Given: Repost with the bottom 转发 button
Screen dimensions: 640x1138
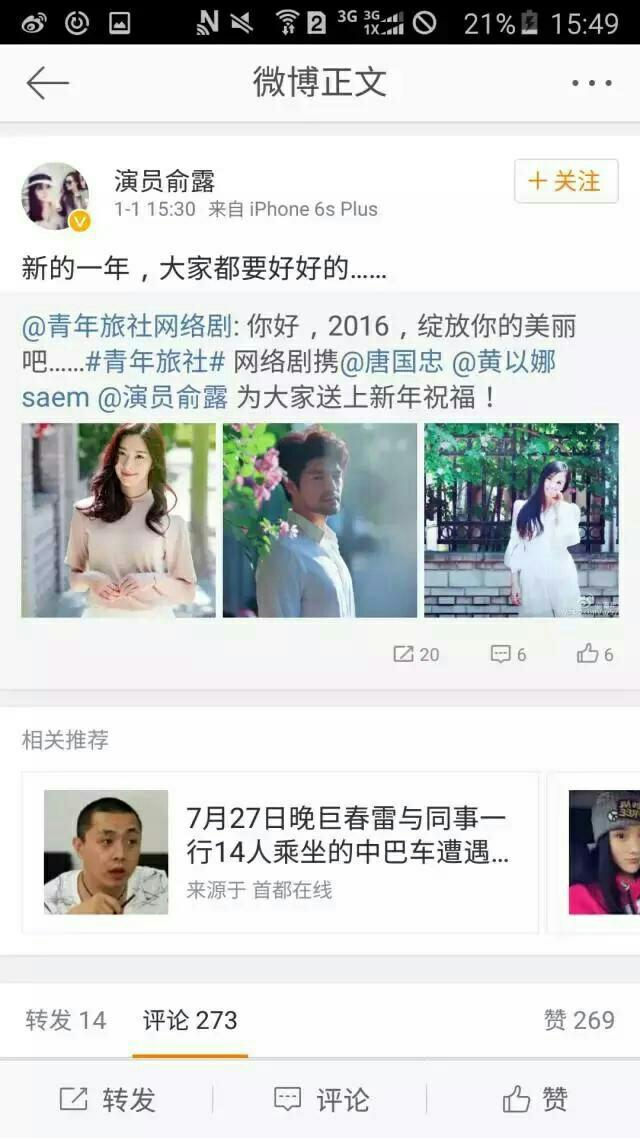Looking at the screenshot, I should [107, 1100].
